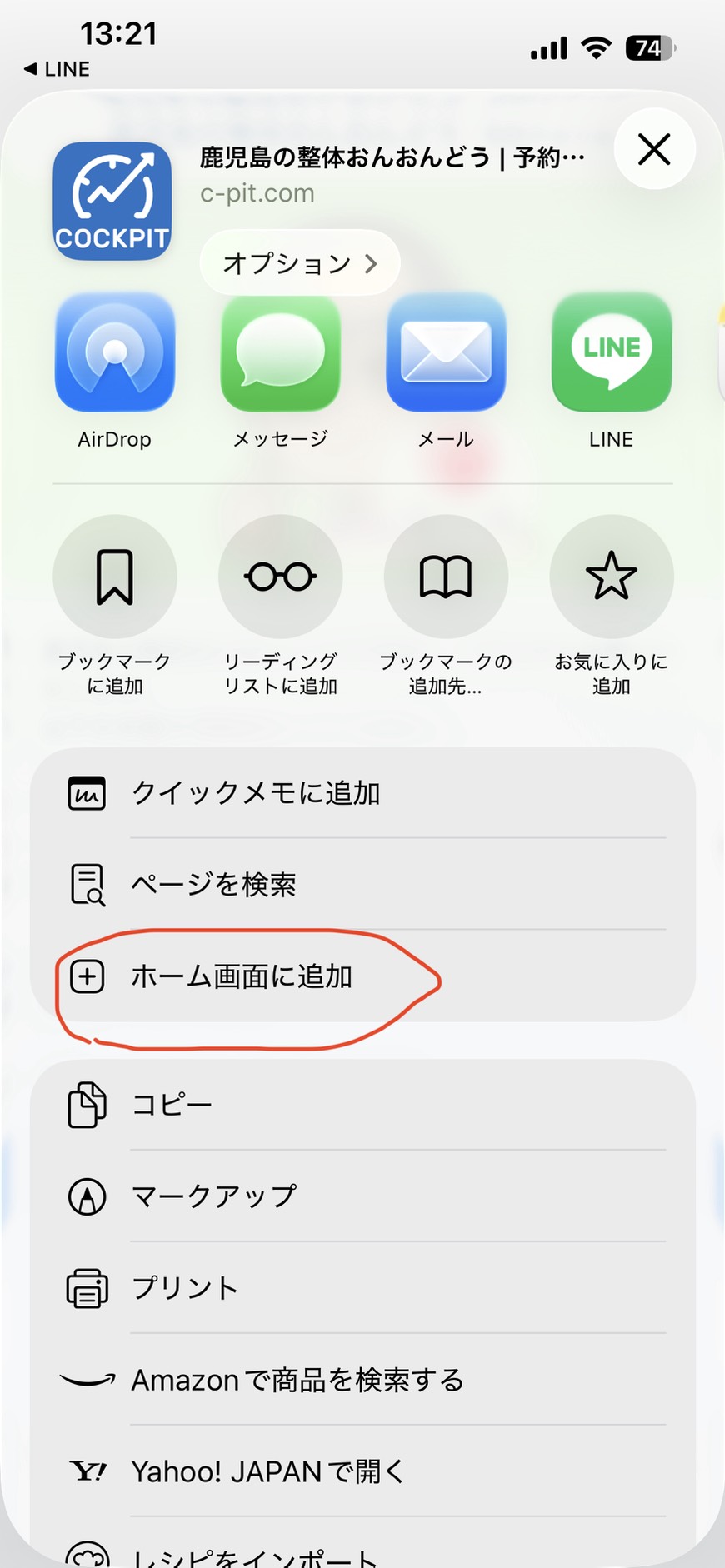725x1568 pixels.
Task: Send the page by メール
Action: point(446,352)
